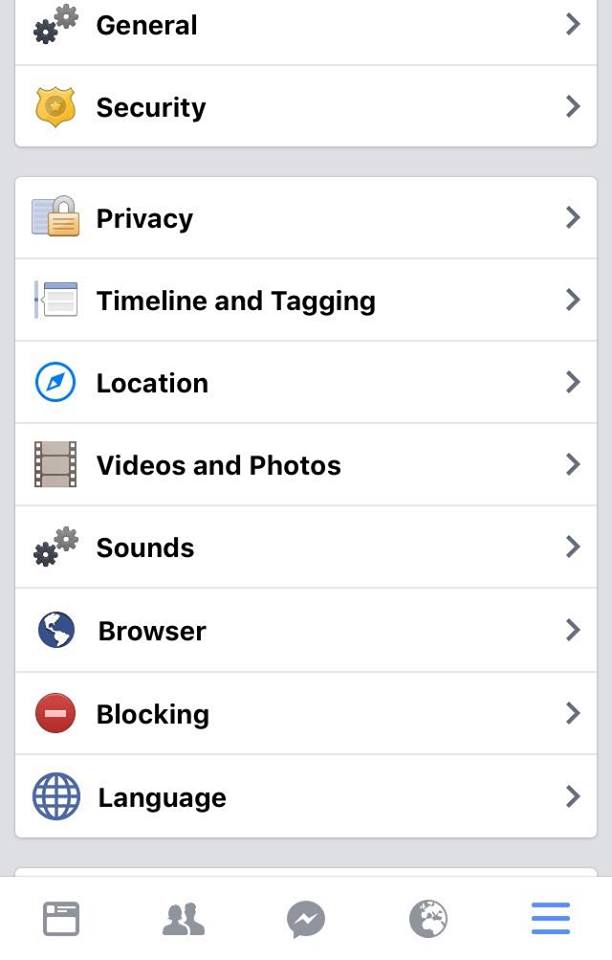Open Videos and Photos settings

[305, 465]
